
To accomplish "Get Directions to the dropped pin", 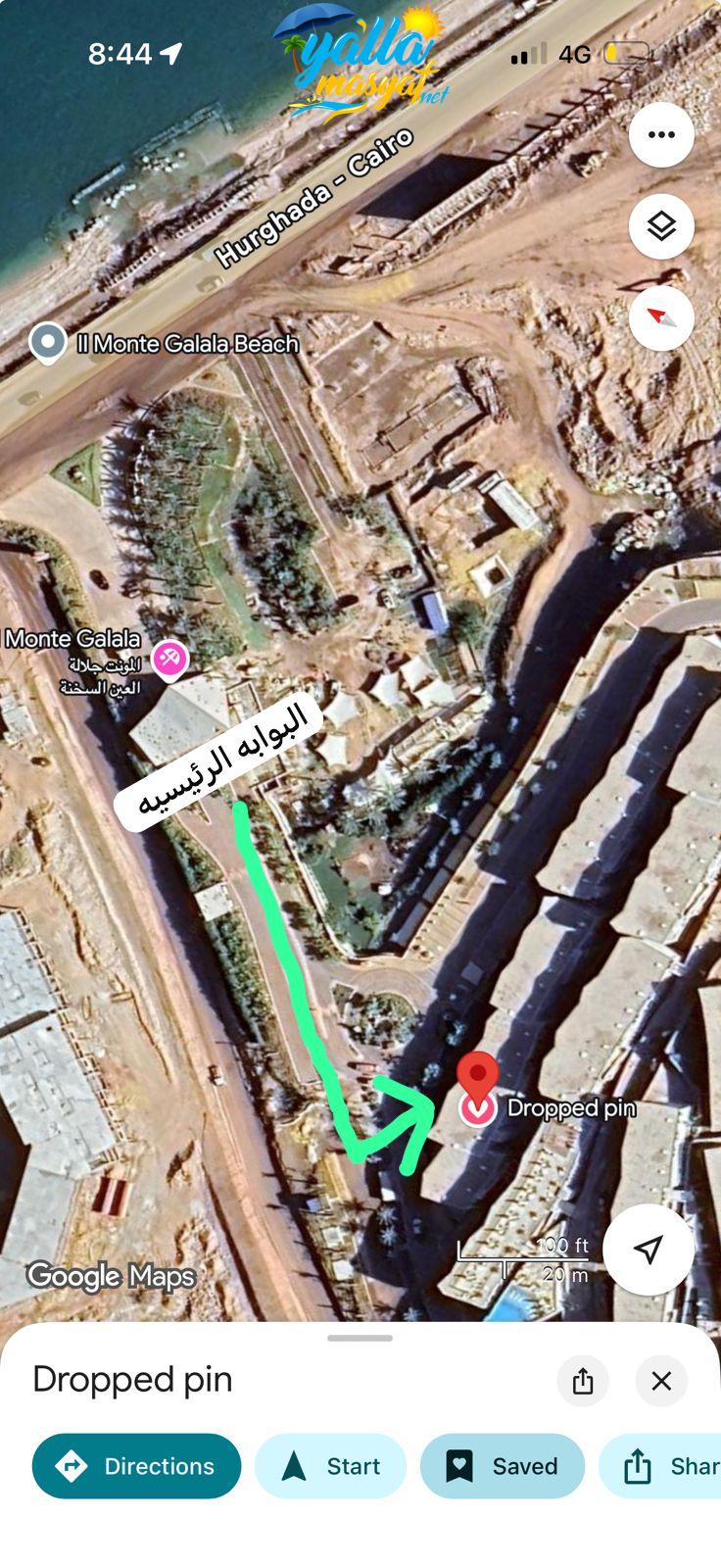I will (136, 1466).
